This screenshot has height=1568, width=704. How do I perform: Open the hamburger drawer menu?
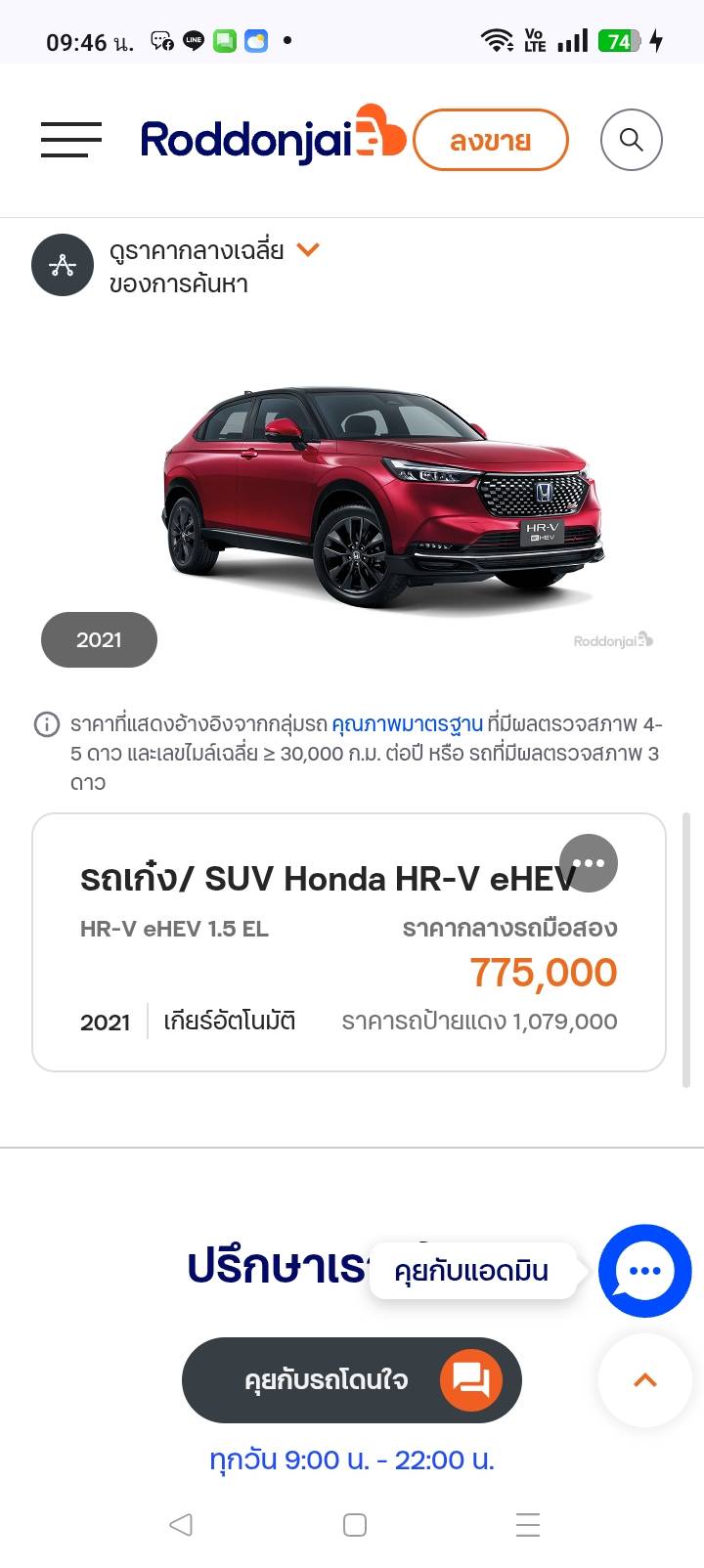pyautogui.click(x=70, y=140)
